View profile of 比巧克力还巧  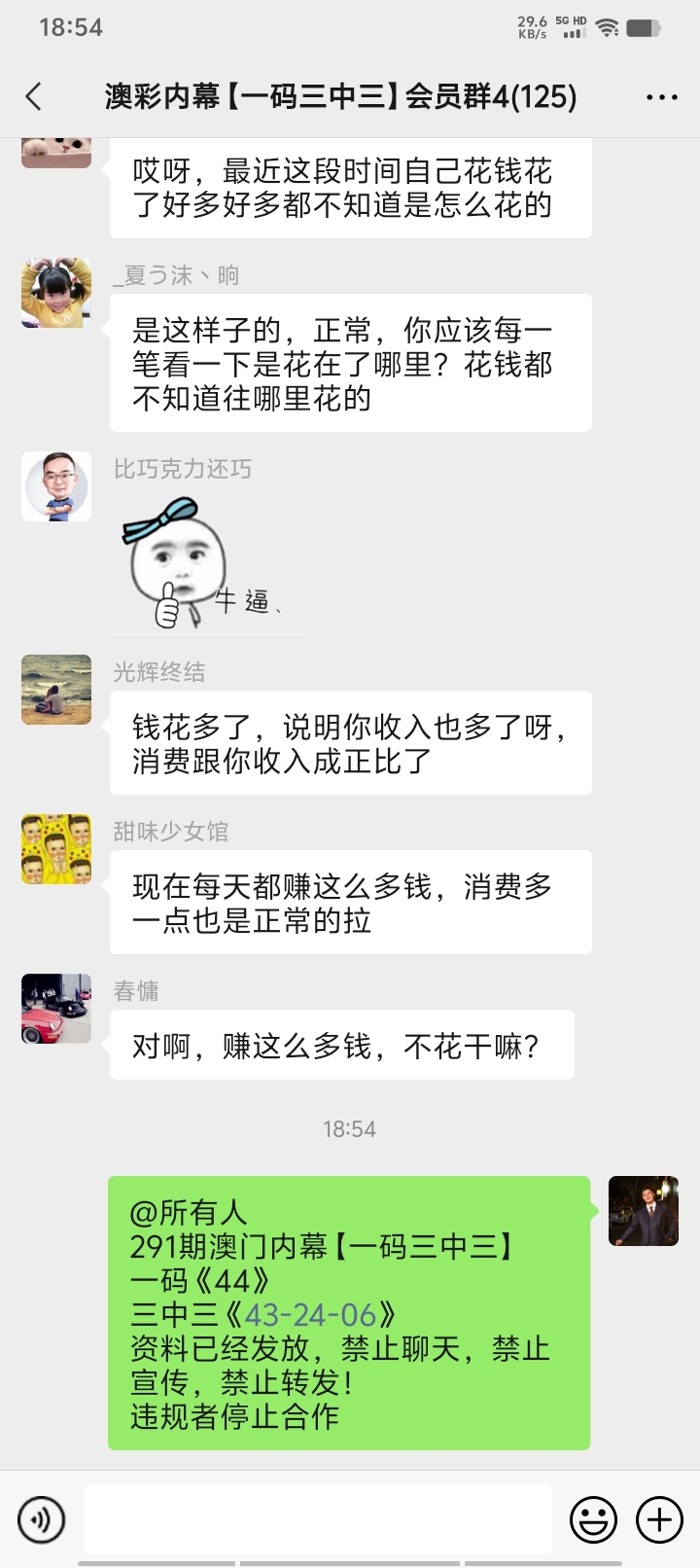point(56,486)
